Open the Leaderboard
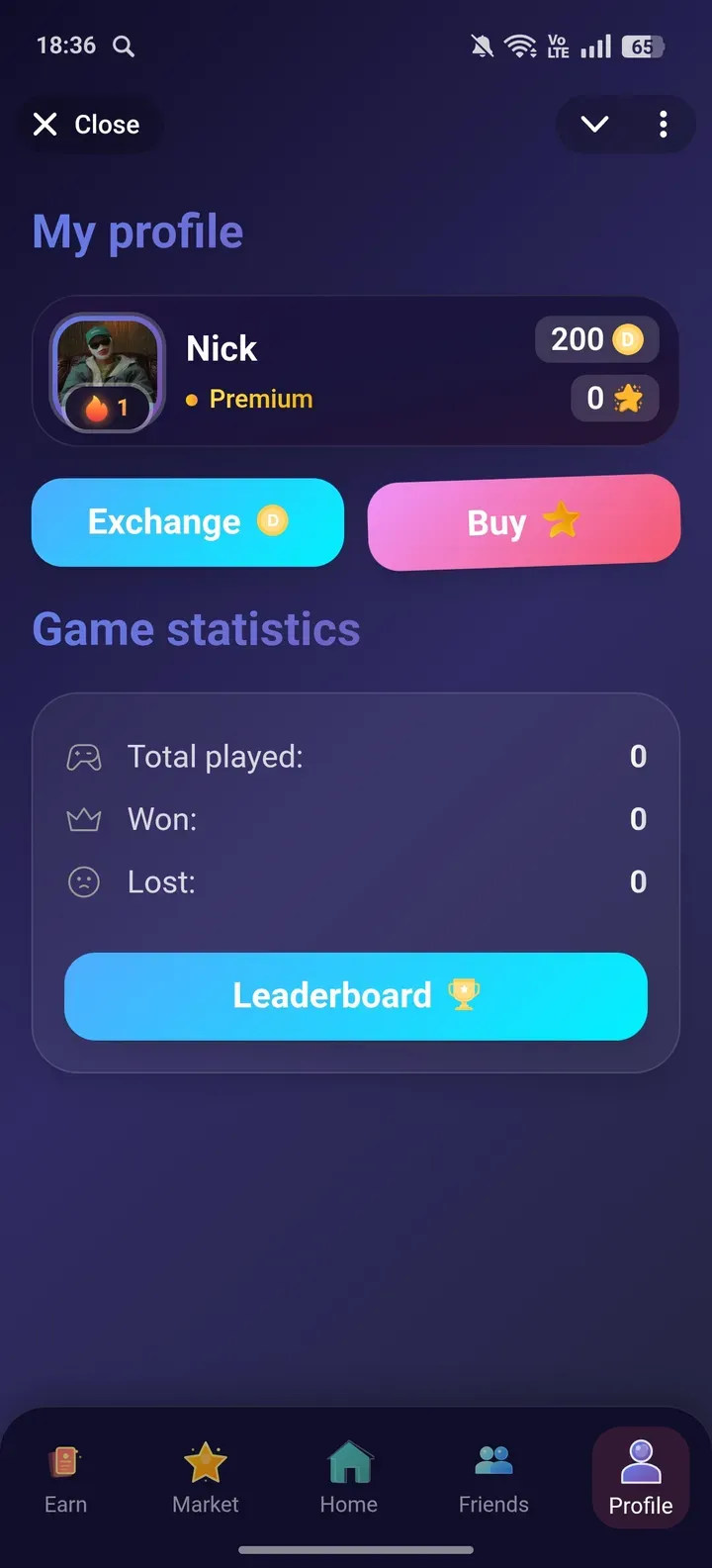 [356, 996]
